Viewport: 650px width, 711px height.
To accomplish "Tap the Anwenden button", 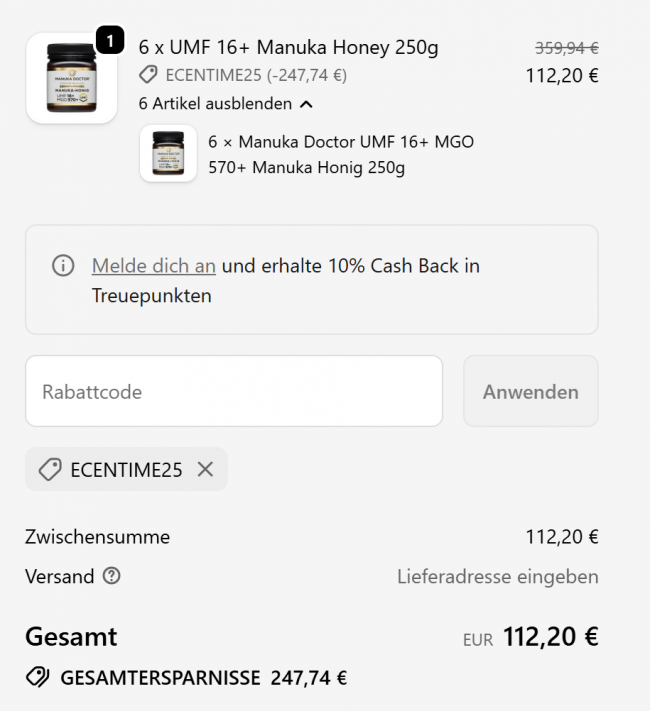I will tap(530, 391).
